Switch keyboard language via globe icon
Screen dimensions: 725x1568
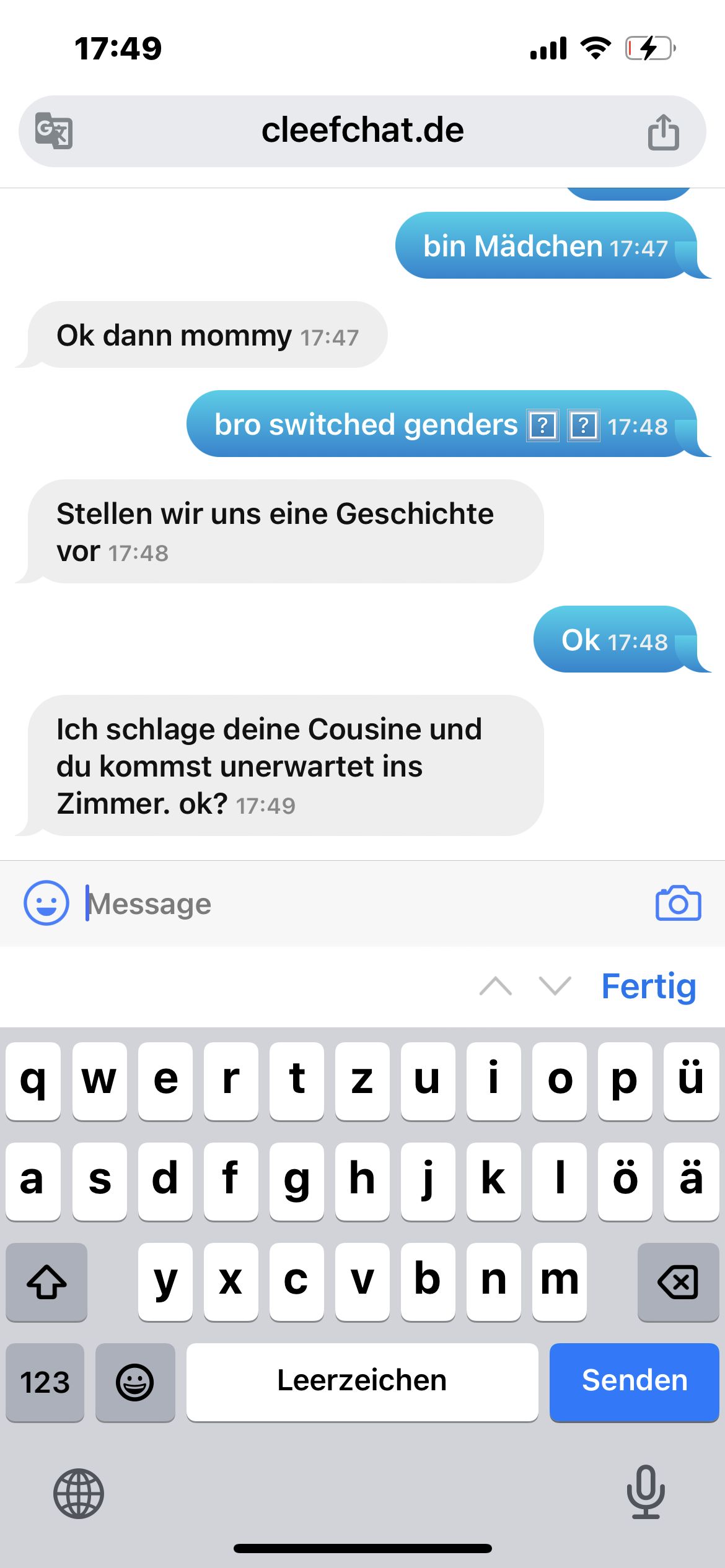79,1494
